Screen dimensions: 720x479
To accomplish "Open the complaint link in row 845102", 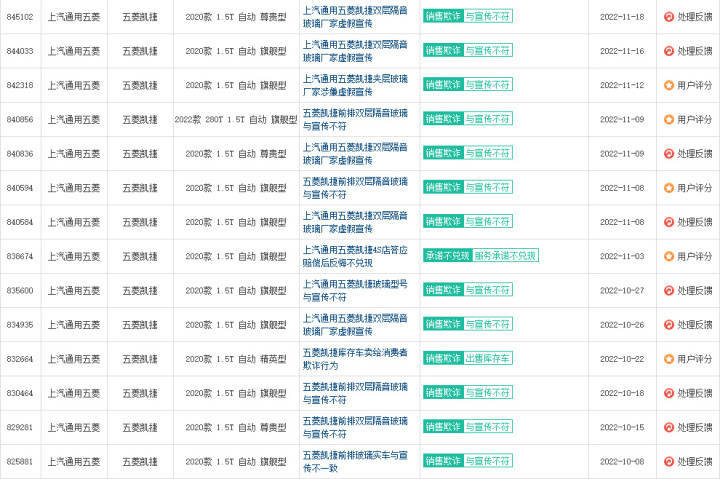I will (x=355, y=17).
